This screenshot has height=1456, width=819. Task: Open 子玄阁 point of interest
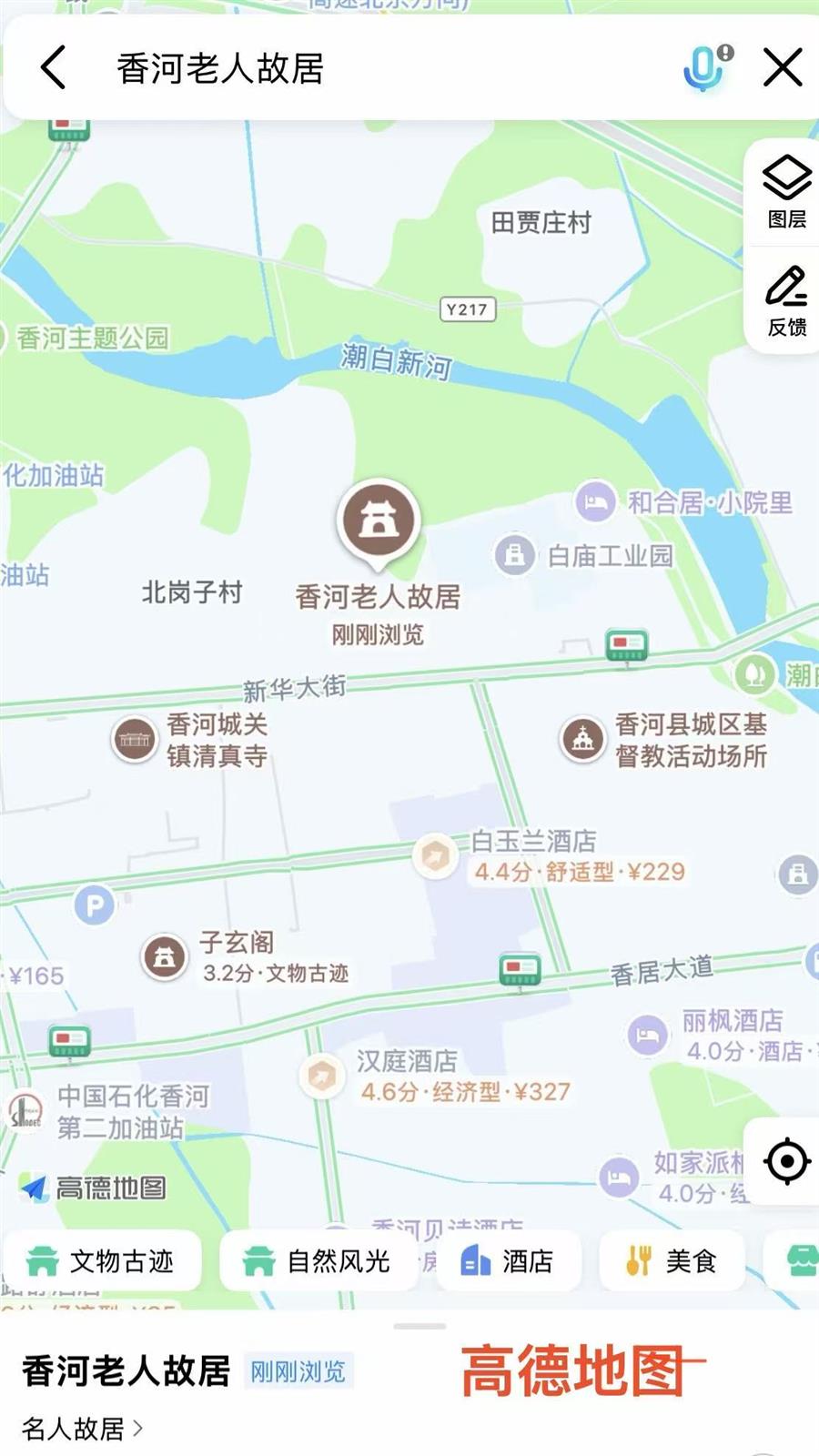tap(165, 956)
